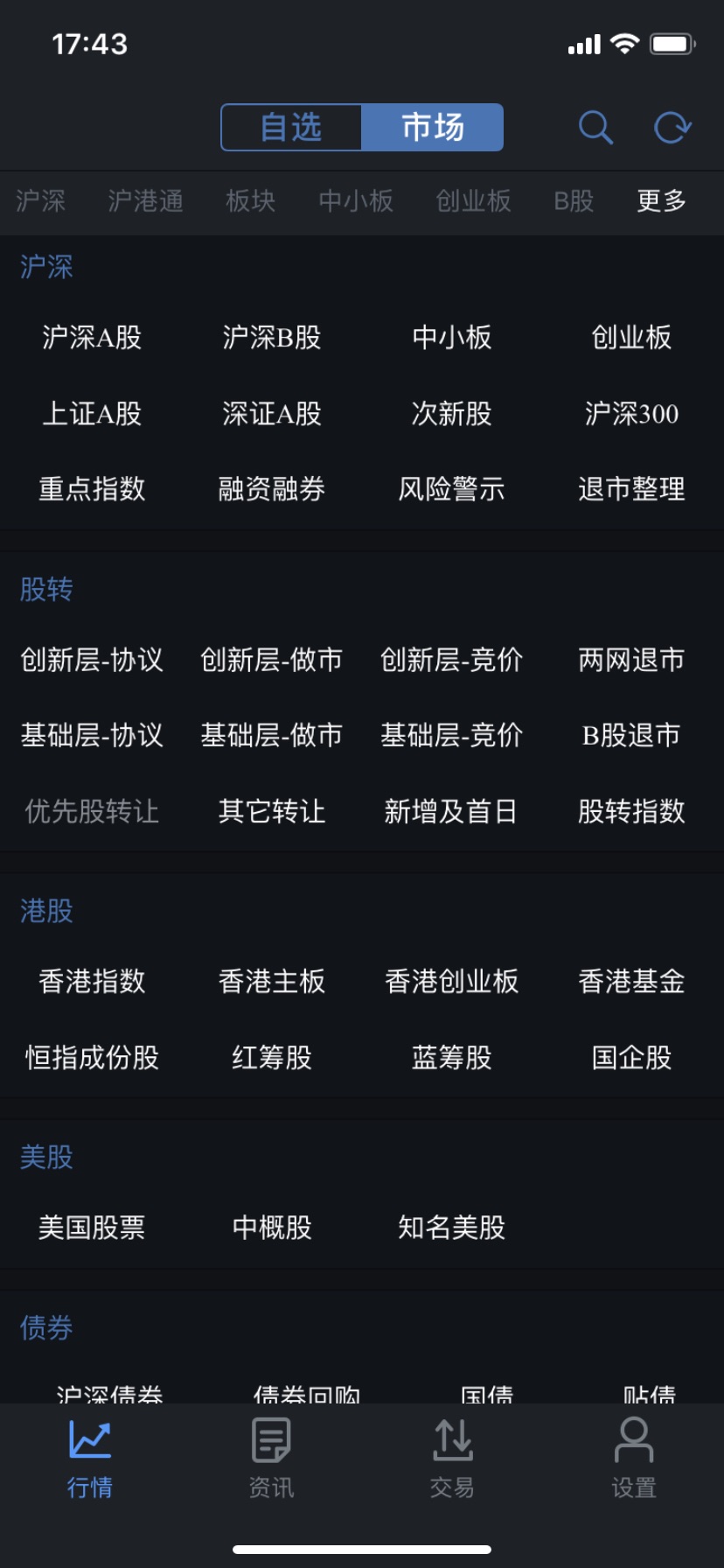Tap 更多 in the category strip
Screen dimensions: 724x1568
click(x=661, y=201)
